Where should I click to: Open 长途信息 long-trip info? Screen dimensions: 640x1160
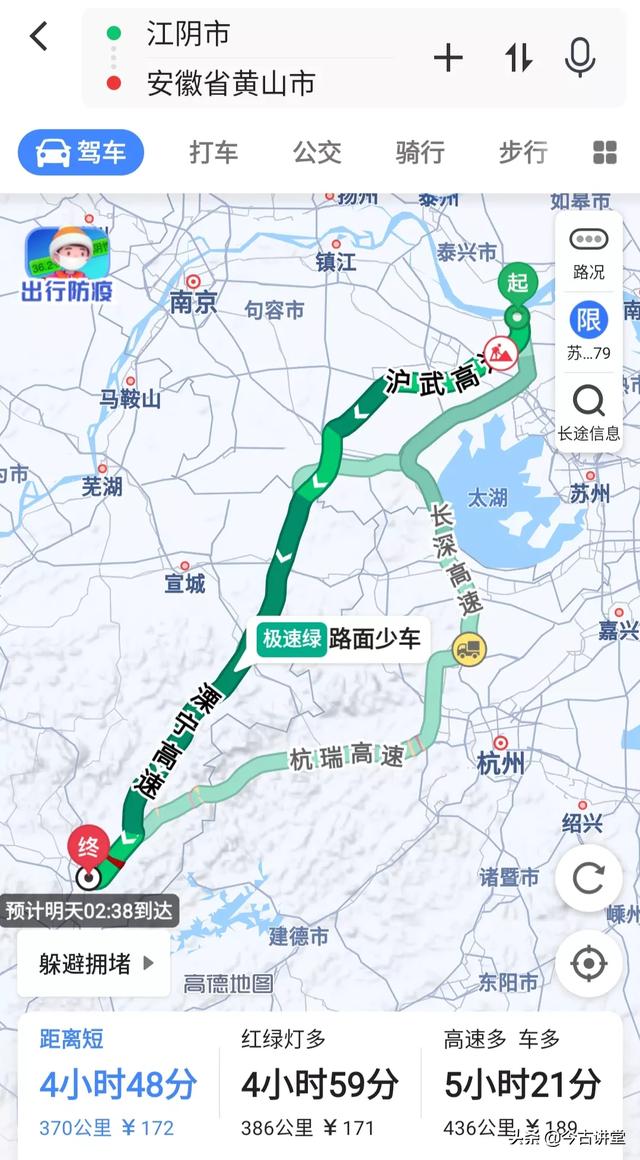[x=589, y=413]
